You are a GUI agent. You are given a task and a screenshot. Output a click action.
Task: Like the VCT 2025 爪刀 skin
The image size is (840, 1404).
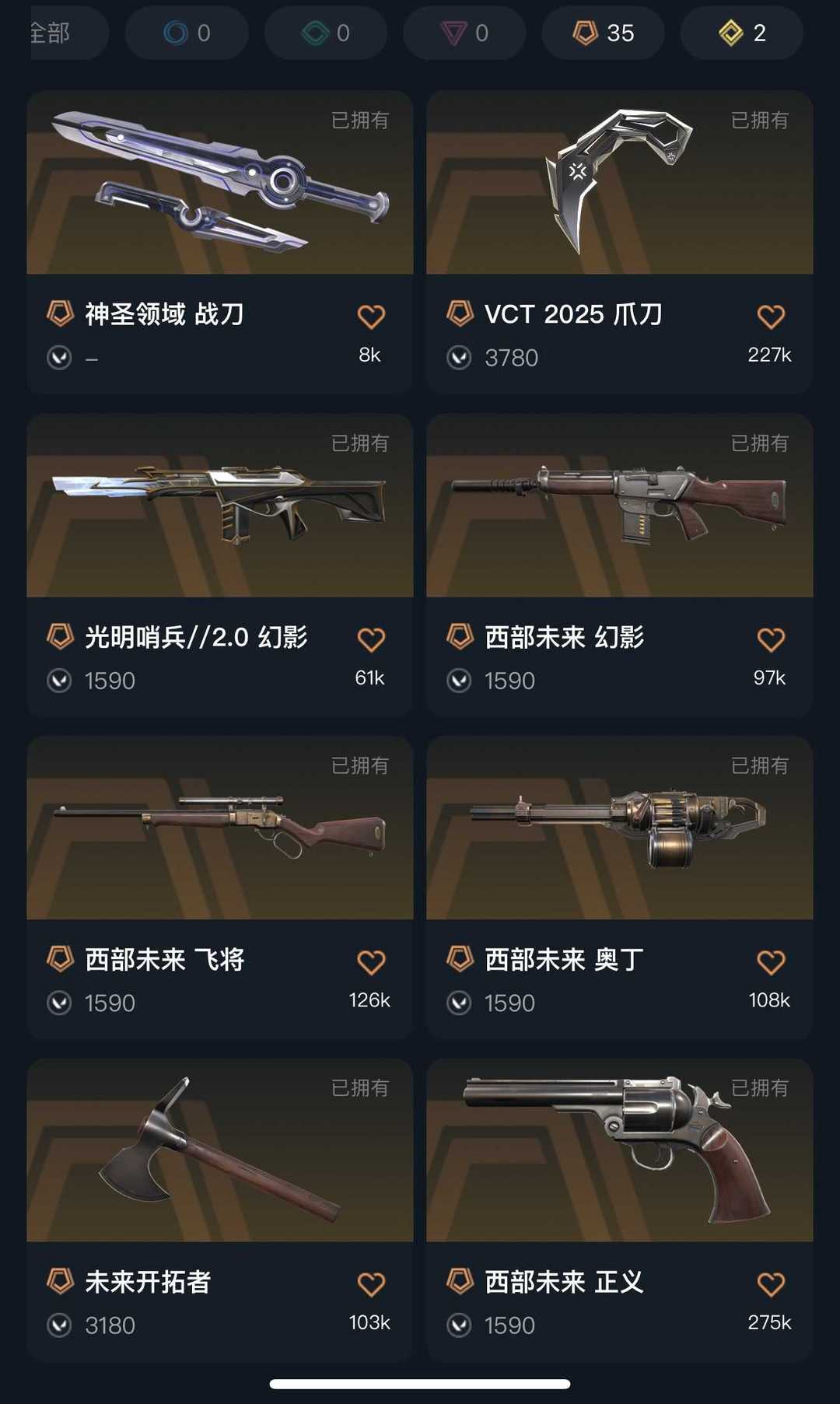[x=771, y=317]
